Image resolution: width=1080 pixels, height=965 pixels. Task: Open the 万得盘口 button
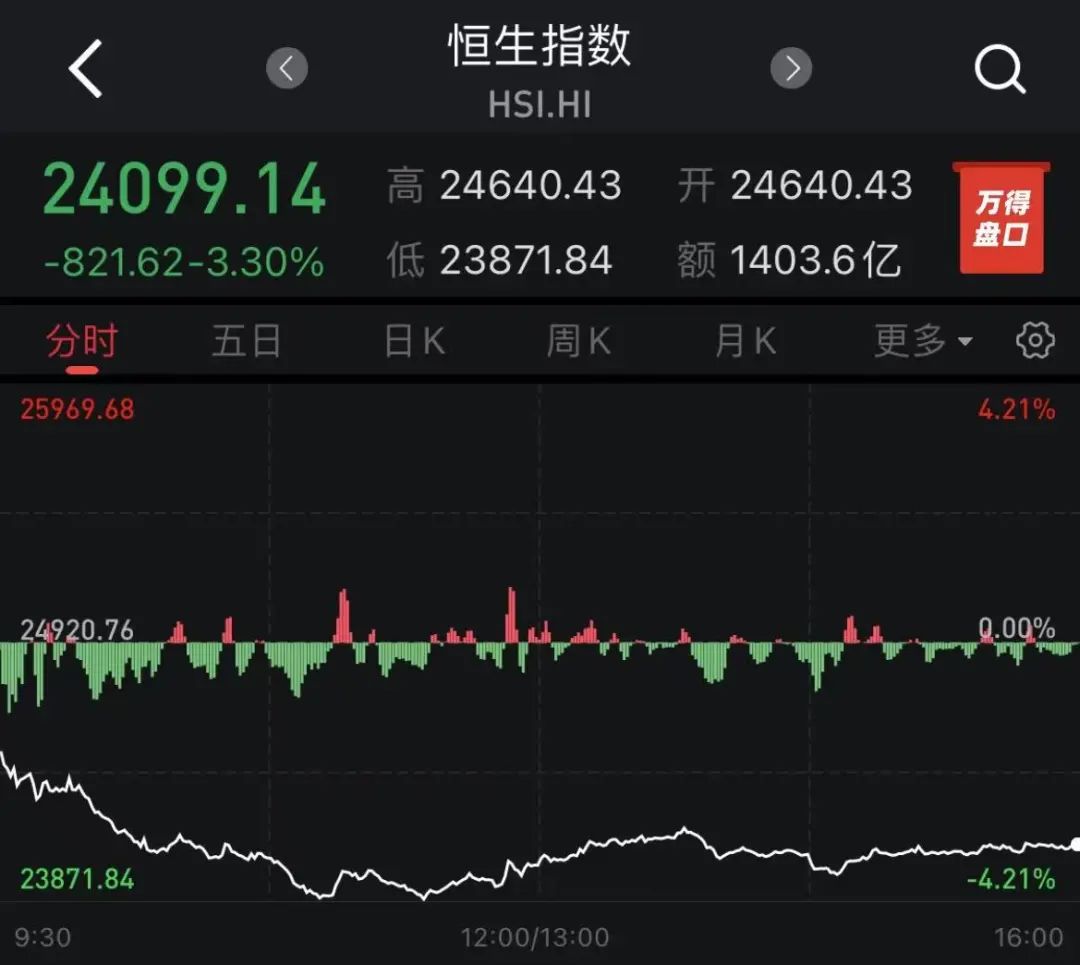pyautogui.click(x=1001, y=218)
